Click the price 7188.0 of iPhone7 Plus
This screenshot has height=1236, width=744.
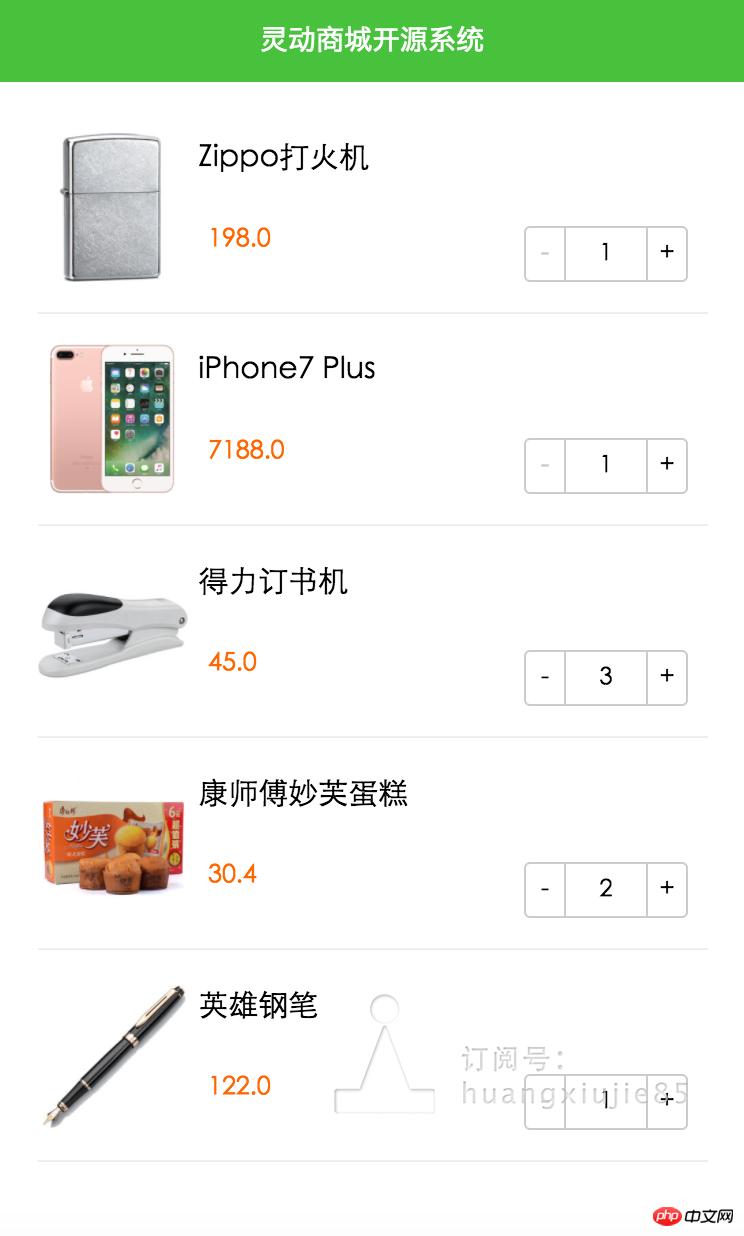[245, 450]
